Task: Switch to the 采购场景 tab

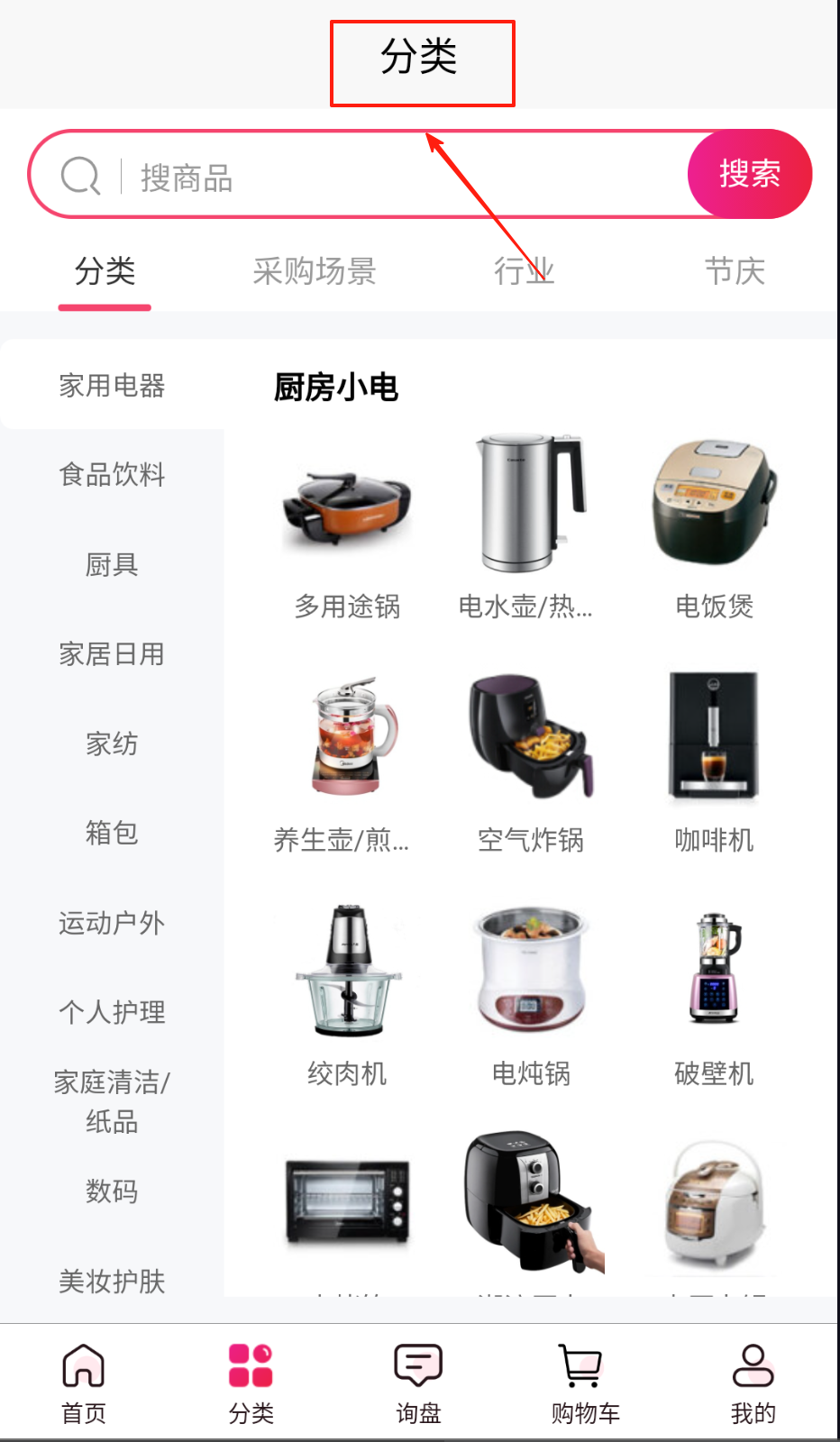Action: point(315,271)
